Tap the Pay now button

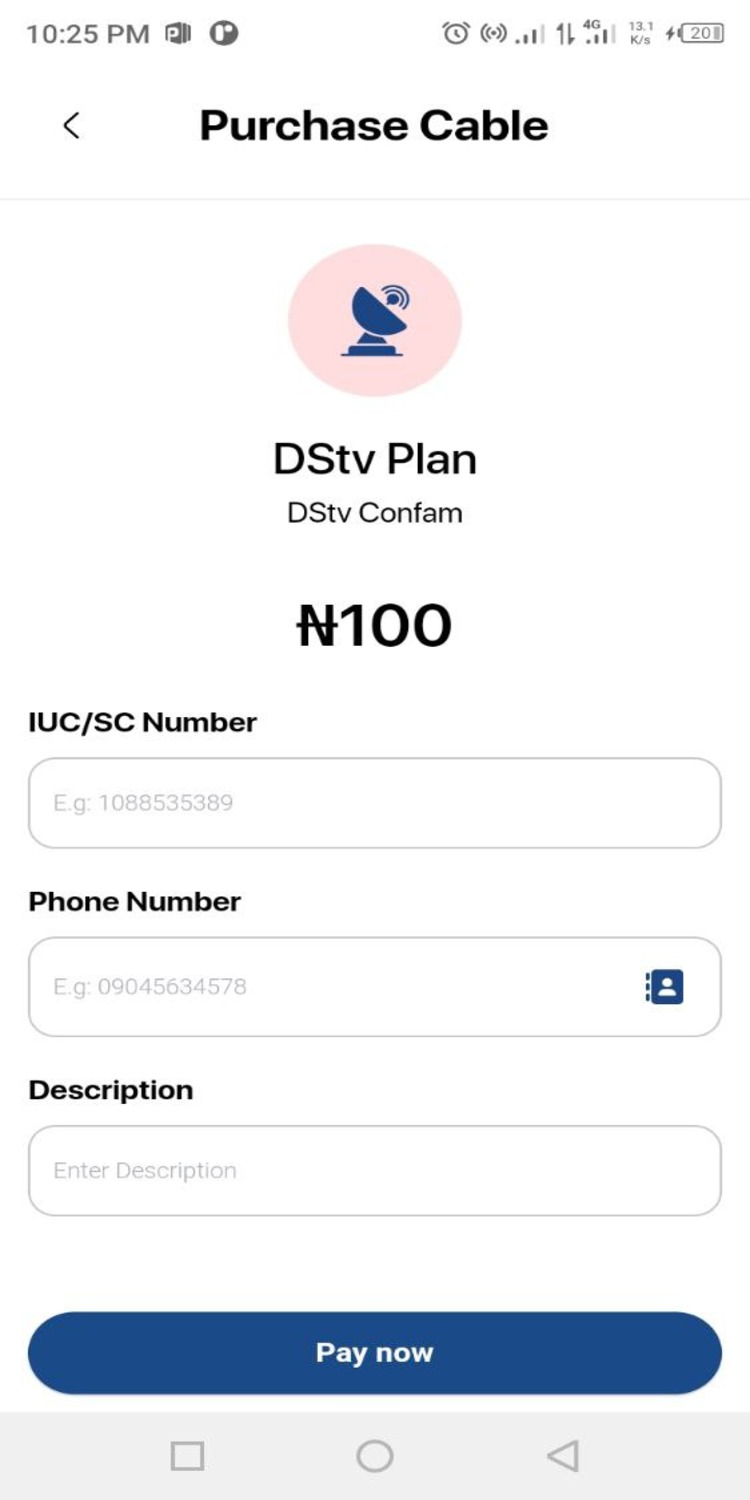pos(374,1353)
